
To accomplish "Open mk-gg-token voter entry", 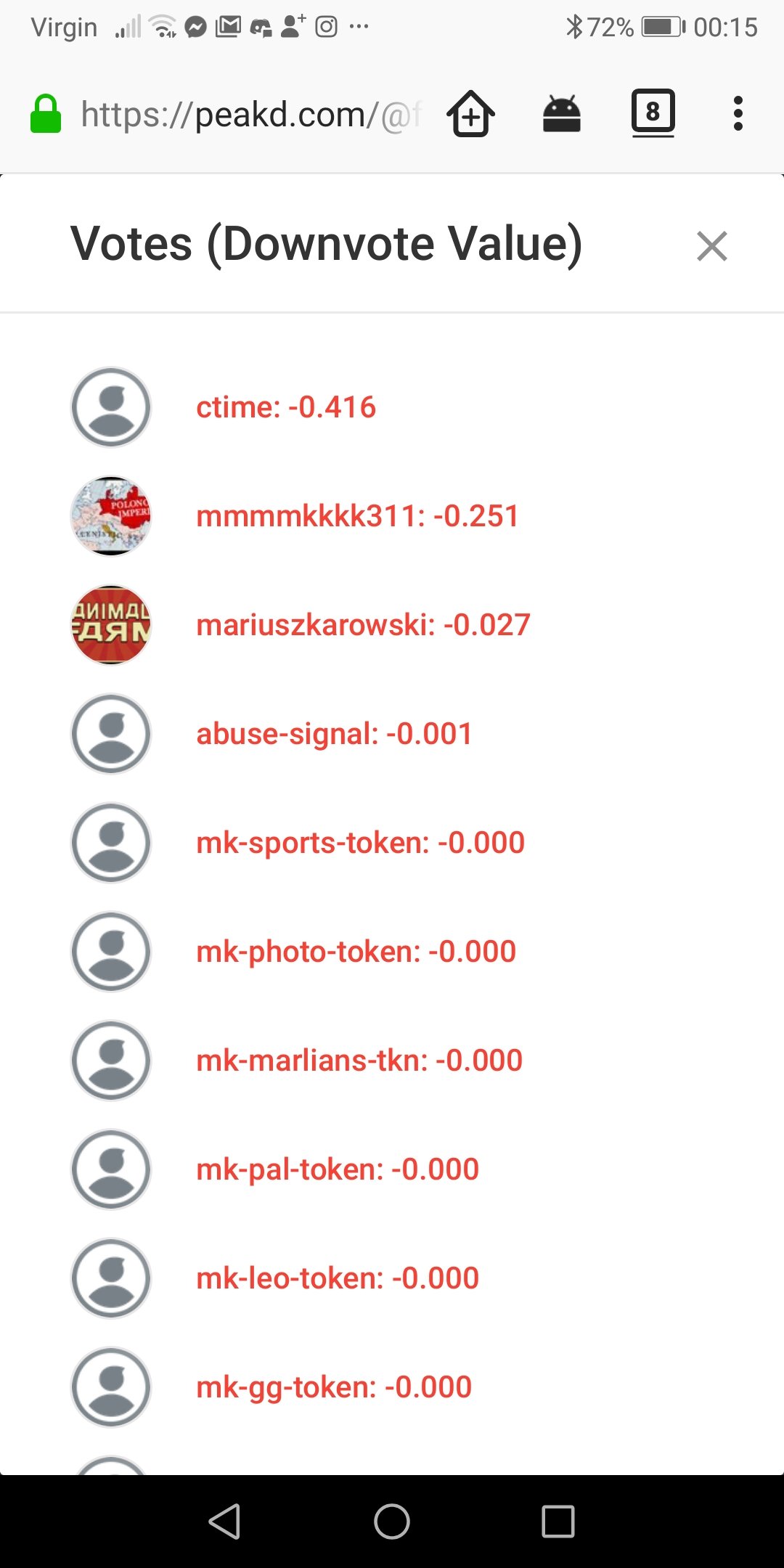I will click(334, 1387).
